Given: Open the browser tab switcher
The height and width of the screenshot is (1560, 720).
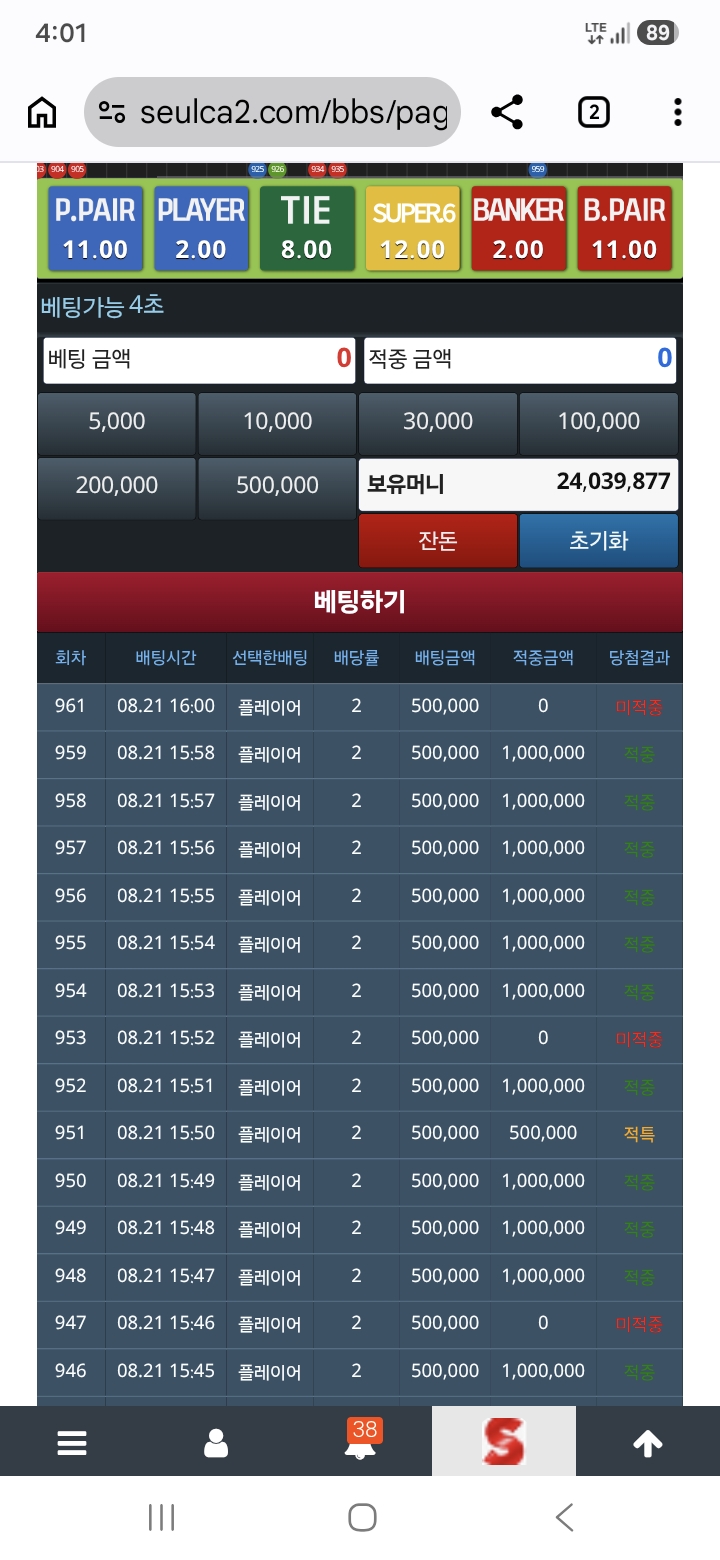Looking at the screenshot, I should point(594,113).
